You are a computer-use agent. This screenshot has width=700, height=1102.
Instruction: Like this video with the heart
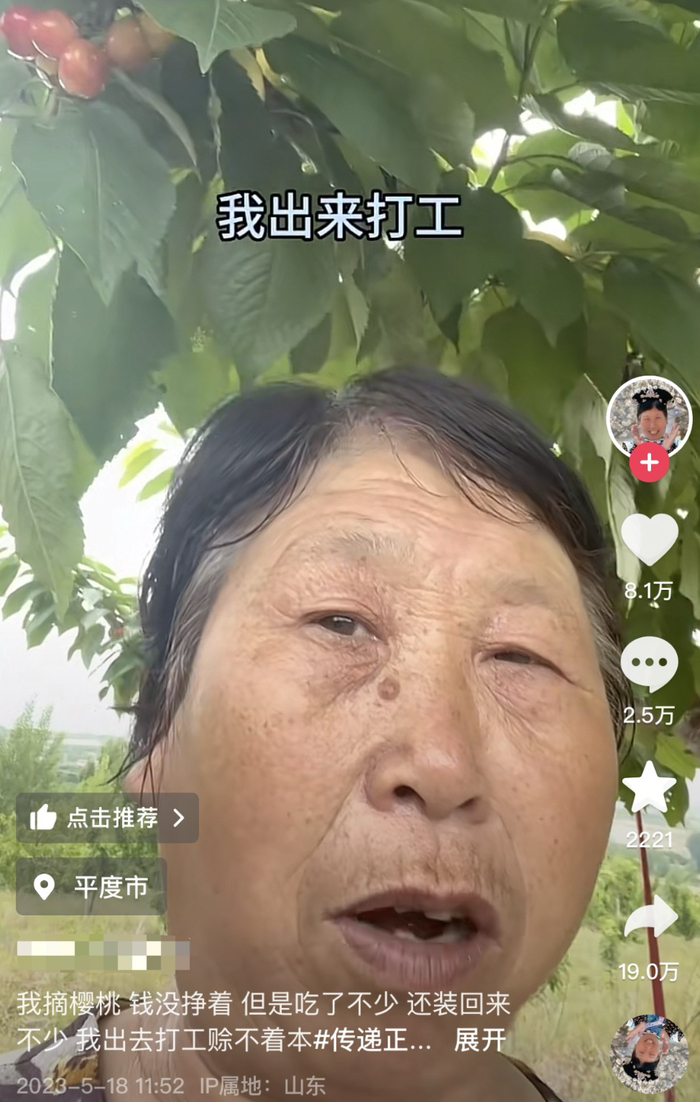tap(649, 539)
